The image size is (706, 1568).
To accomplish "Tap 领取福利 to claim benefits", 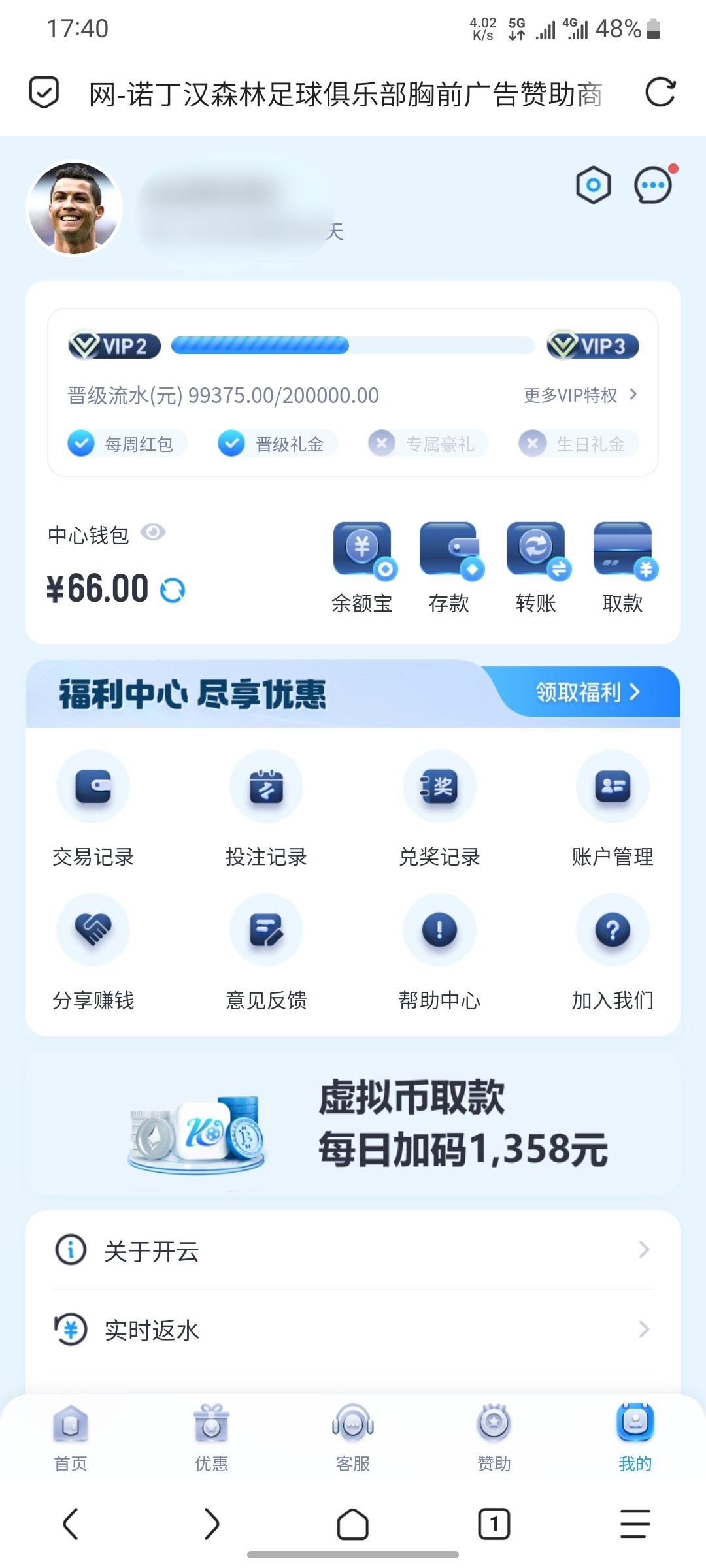I will click(x=587, y=692).
